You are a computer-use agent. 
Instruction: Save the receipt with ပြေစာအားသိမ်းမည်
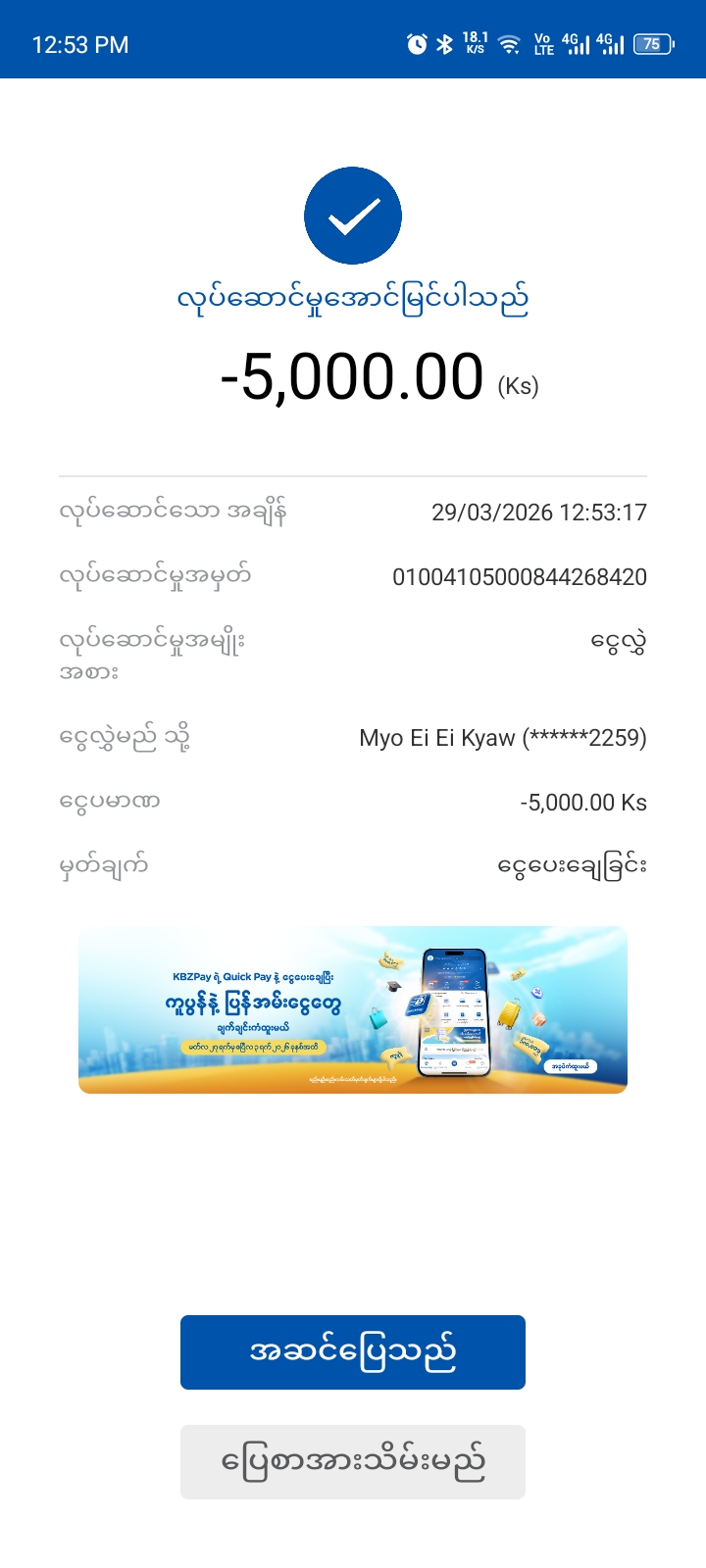pos(353,1462)
